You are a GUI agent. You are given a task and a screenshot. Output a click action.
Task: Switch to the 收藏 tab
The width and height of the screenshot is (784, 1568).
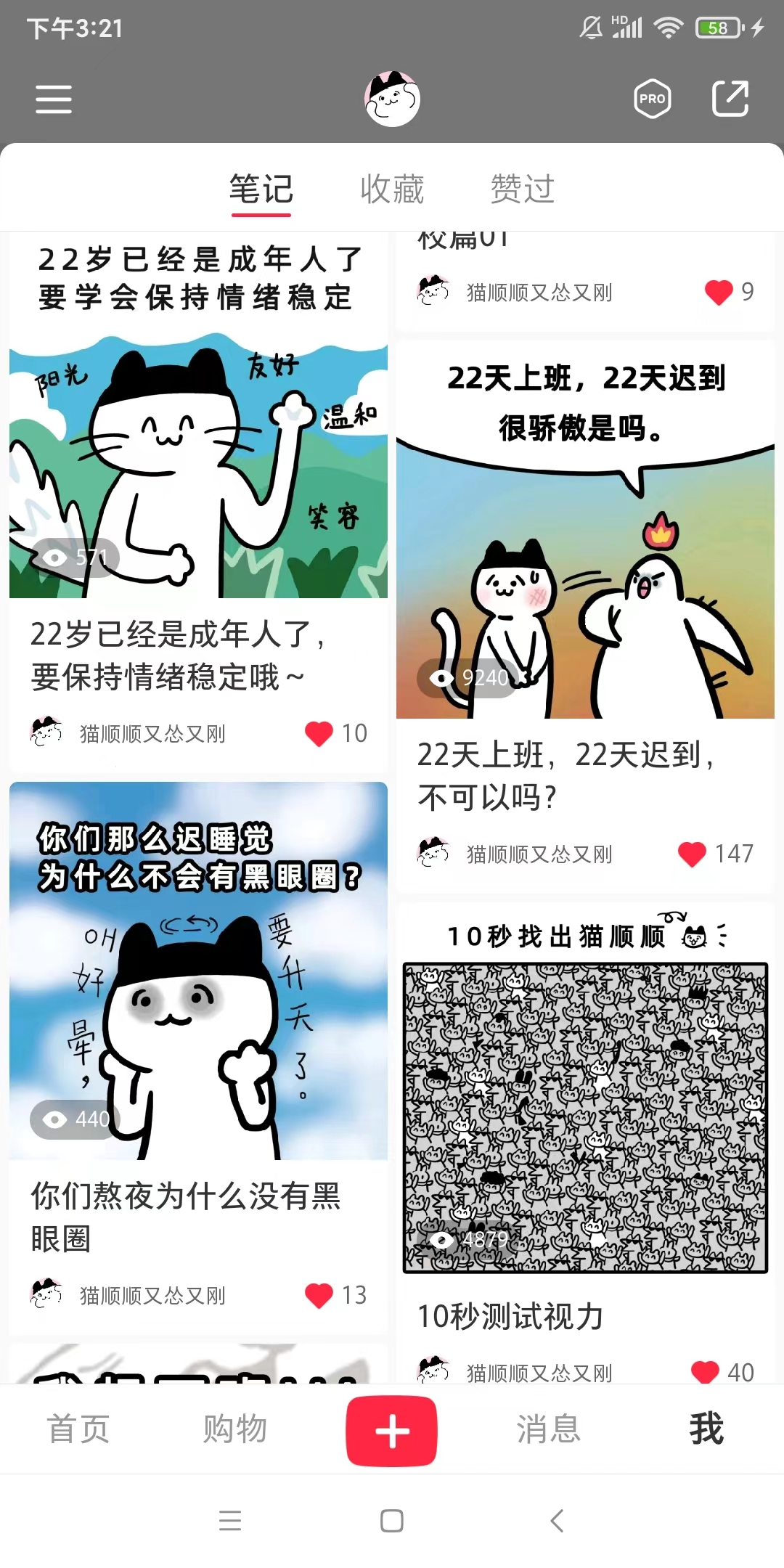point(392,189)
